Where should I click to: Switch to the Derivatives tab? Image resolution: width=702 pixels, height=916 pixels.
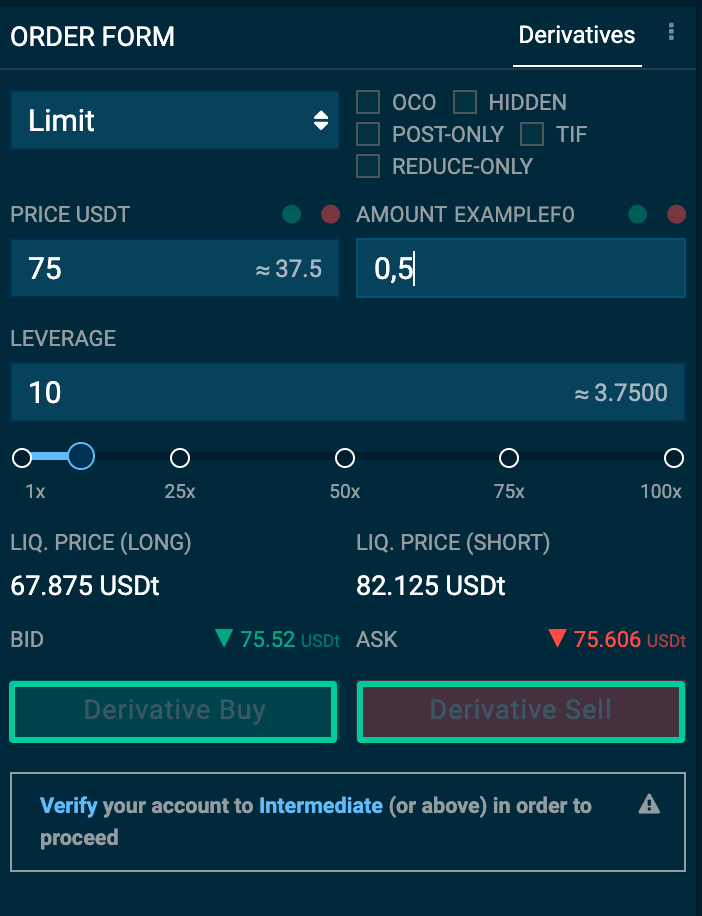[577, 36]
